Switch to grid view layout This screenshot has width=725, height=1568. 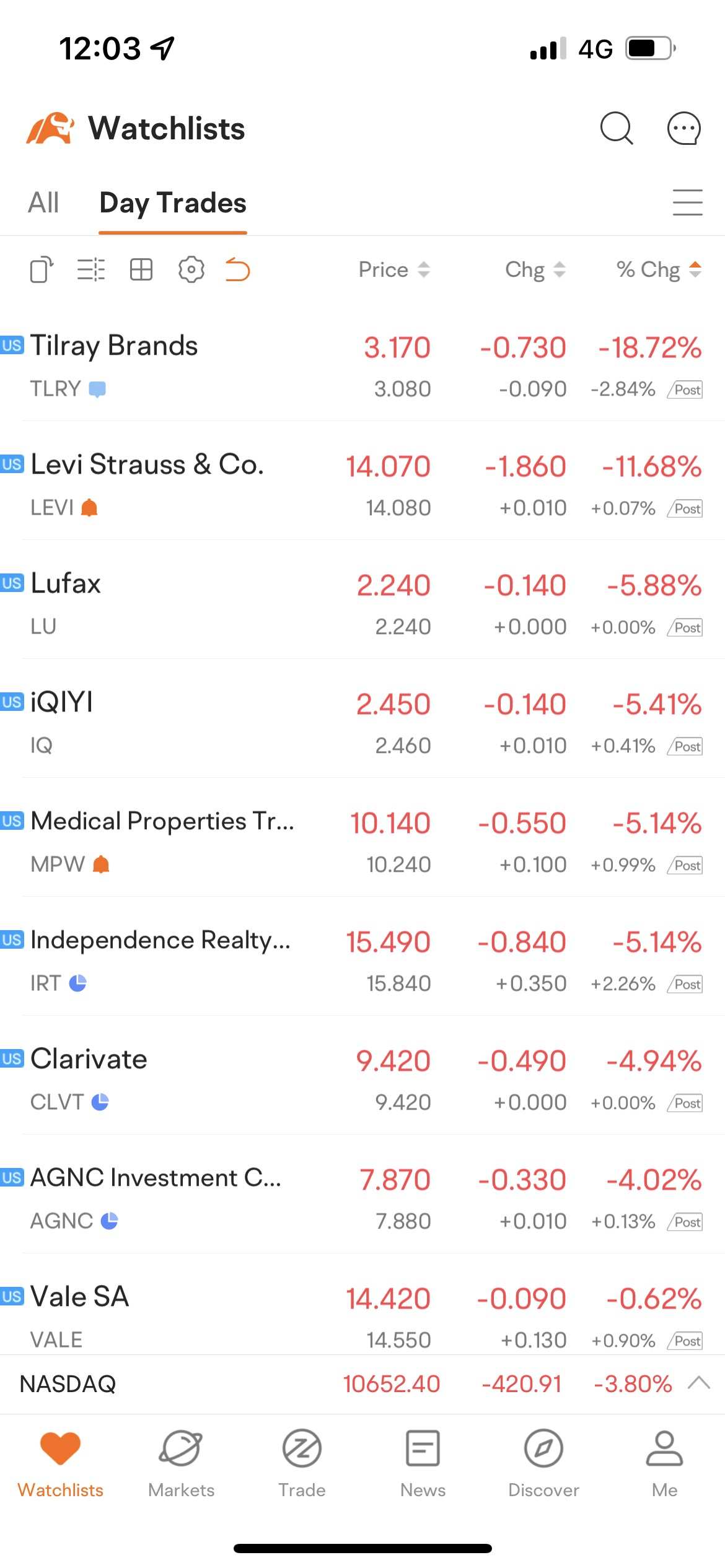coord(141,269)
